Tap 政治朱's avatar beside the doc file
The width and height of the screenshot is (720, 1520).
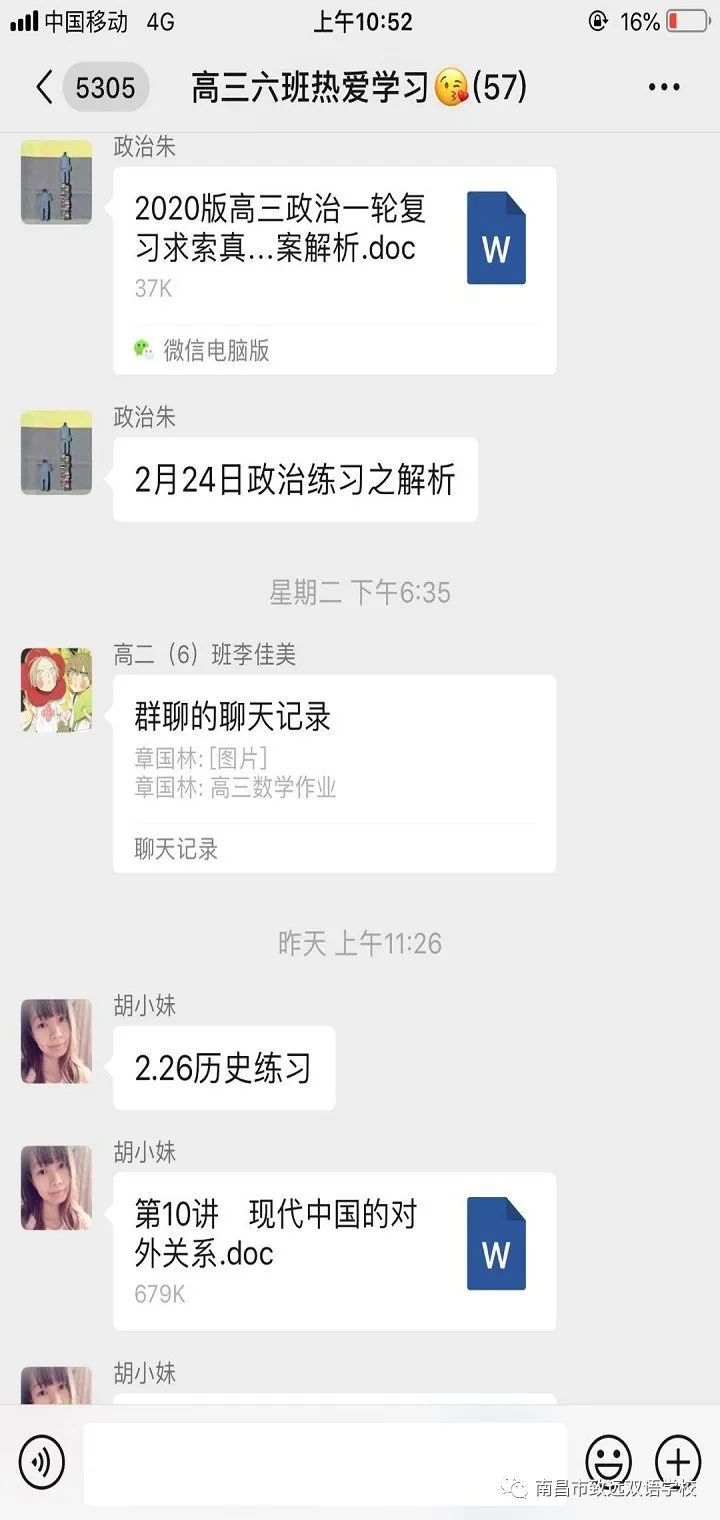[56, 182]
